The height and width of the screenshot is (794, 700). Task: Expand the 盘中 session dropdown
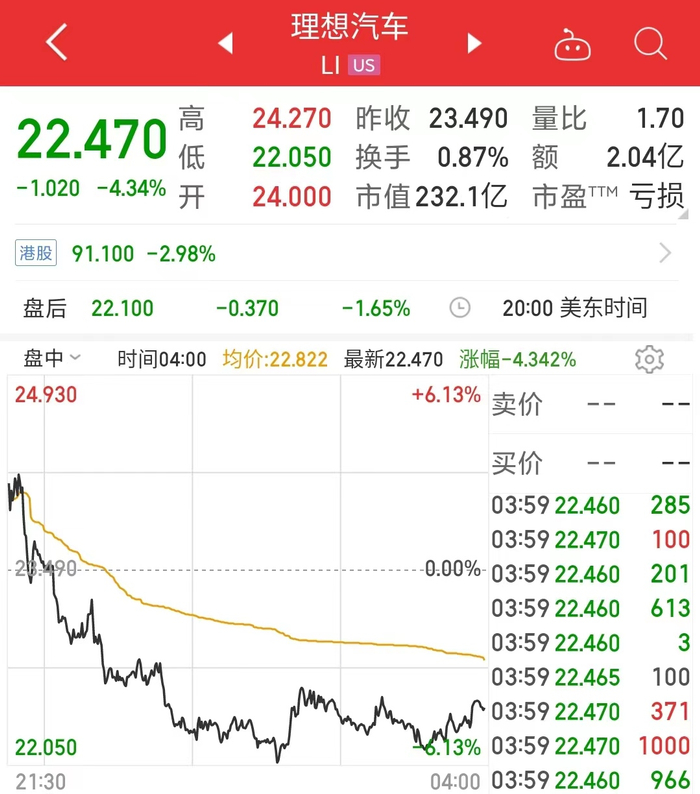point(52,359)
